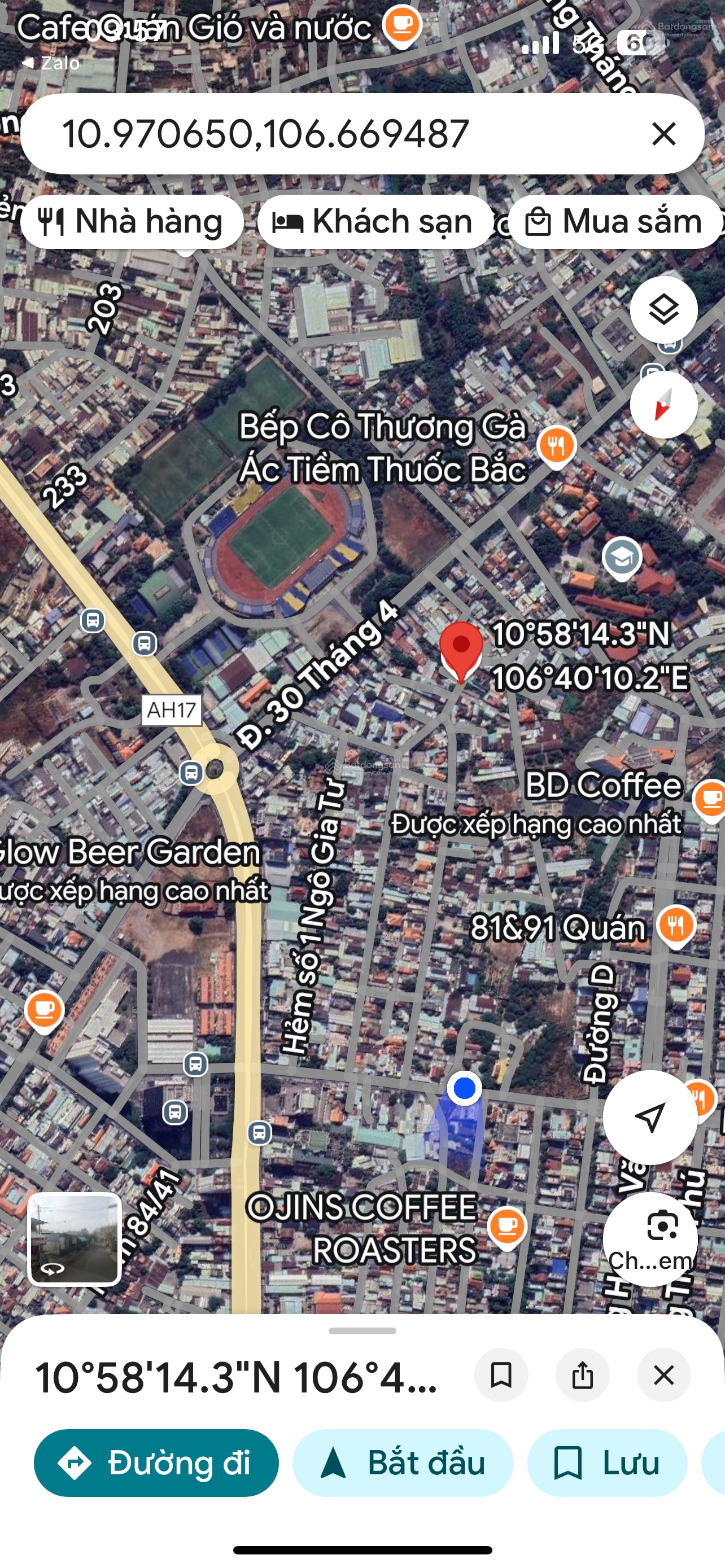Get directions with Đường đi
725x1568 pixels.
pyautogui.click(x=156, y=1462)
